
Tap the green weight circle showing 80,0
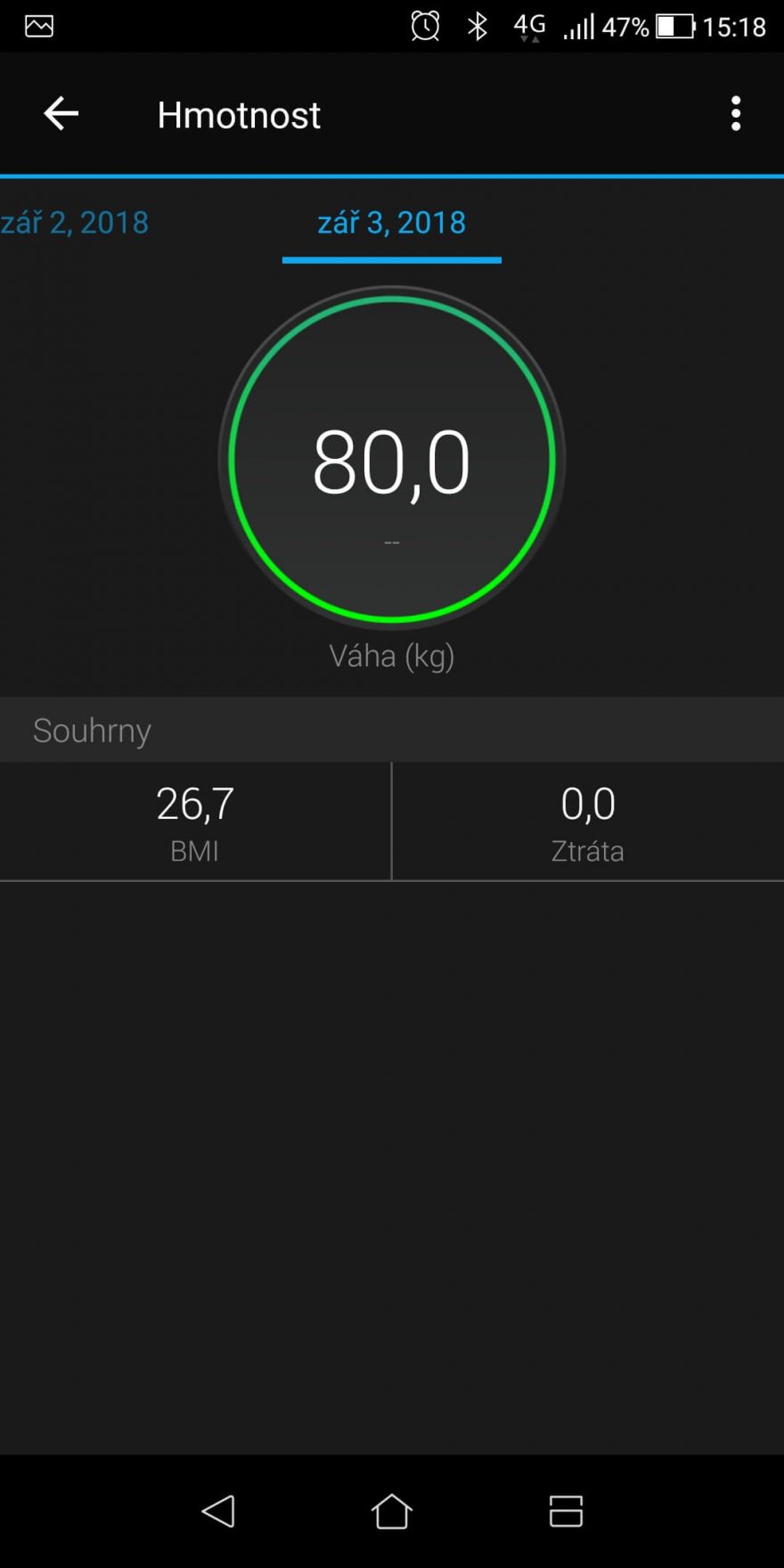392,459
